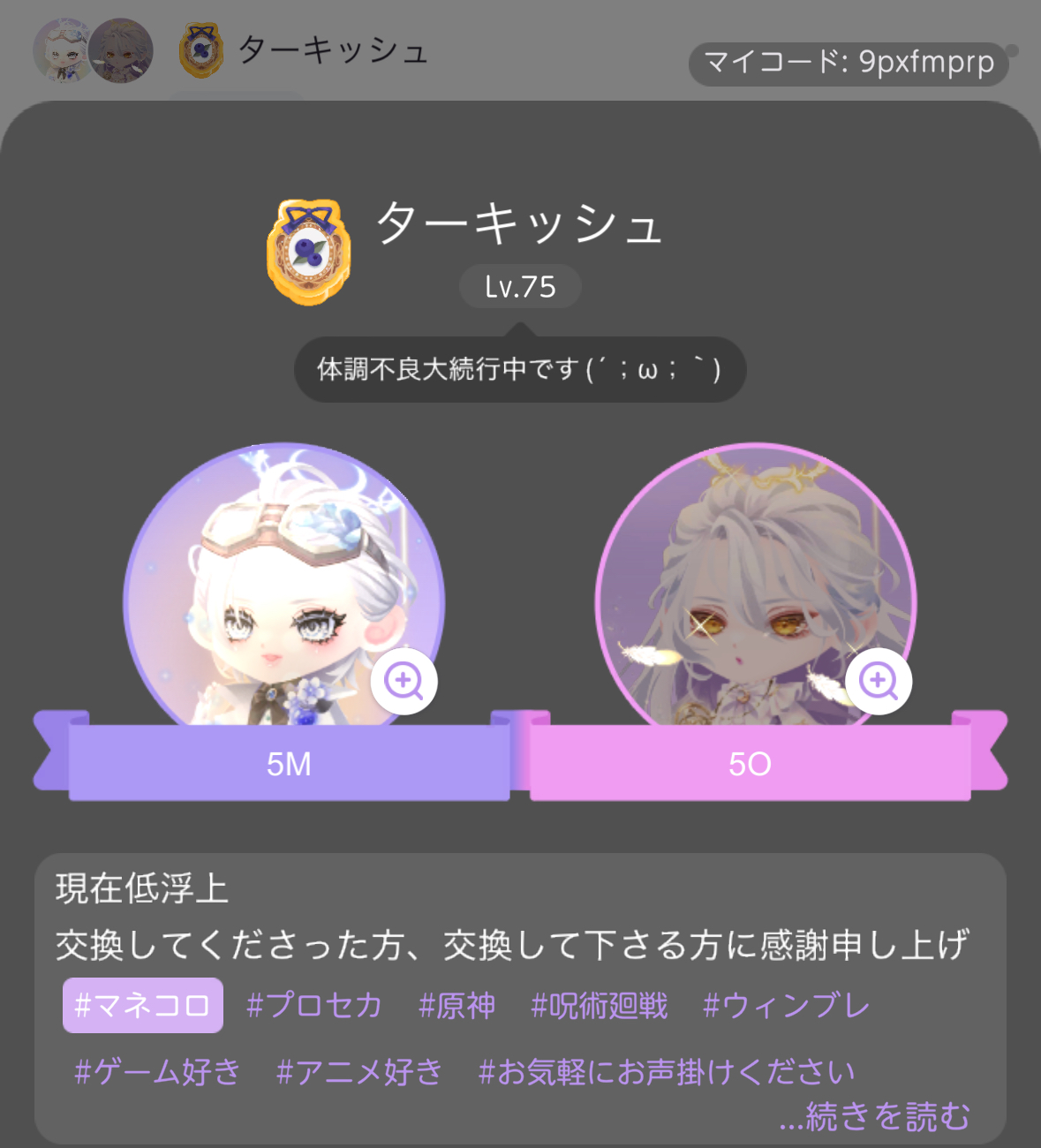Select the #マネコロ hashtag
Viewport: 1041px width, 1148px height.
(x=143, y=1005)
